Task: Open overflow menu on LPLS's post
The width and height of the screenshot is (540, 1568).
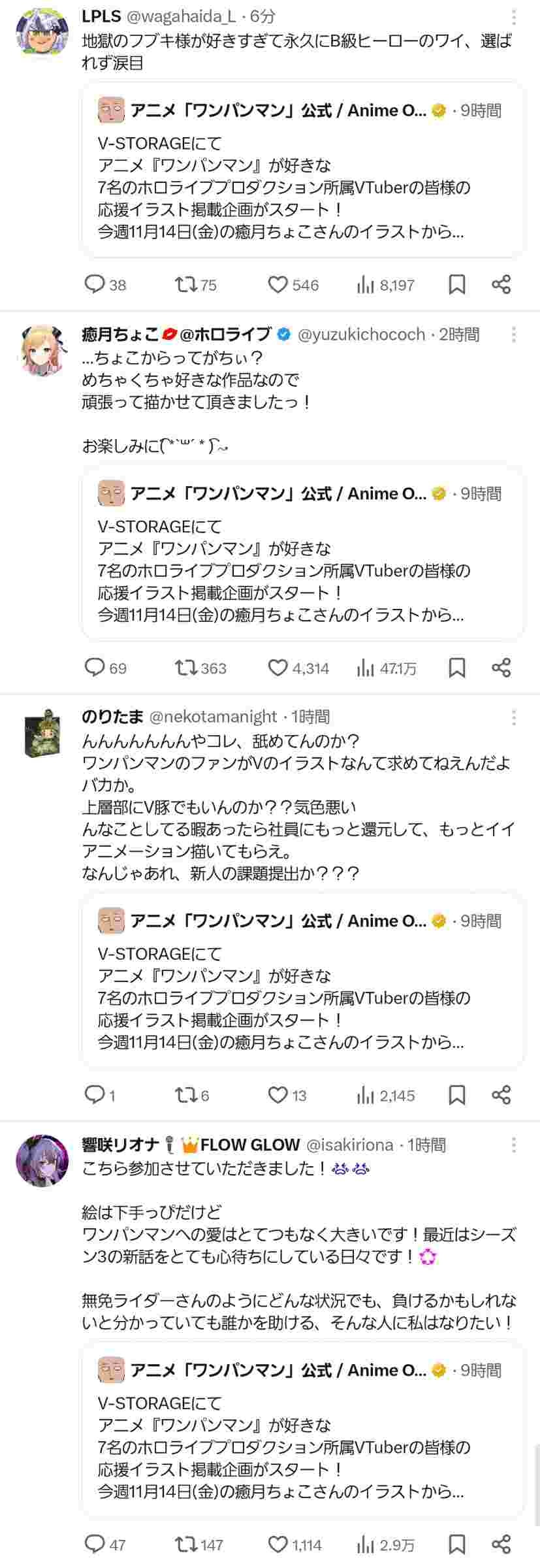Action: pyautogui.click(x=514, y=18)
